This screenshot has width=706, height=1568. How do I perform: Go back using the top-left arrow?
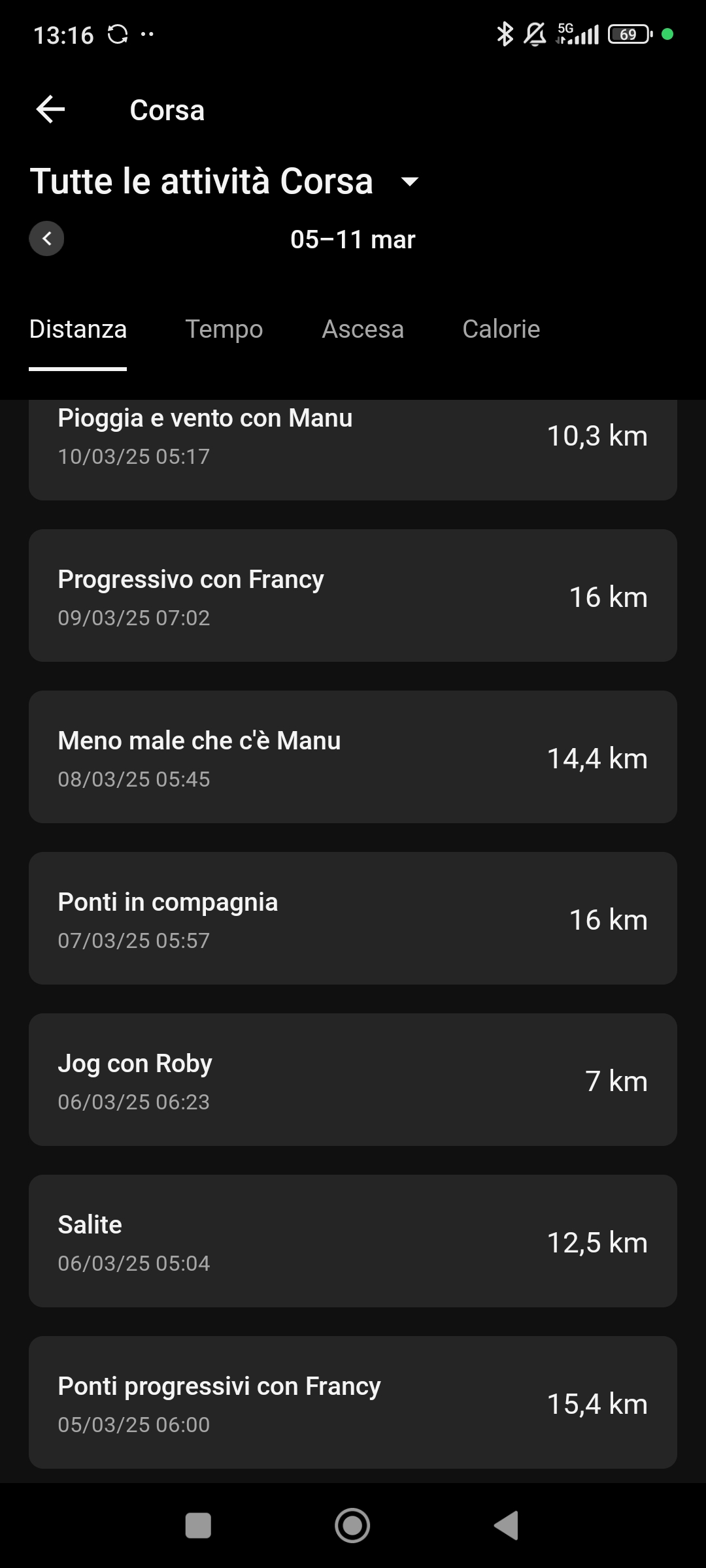50,109
